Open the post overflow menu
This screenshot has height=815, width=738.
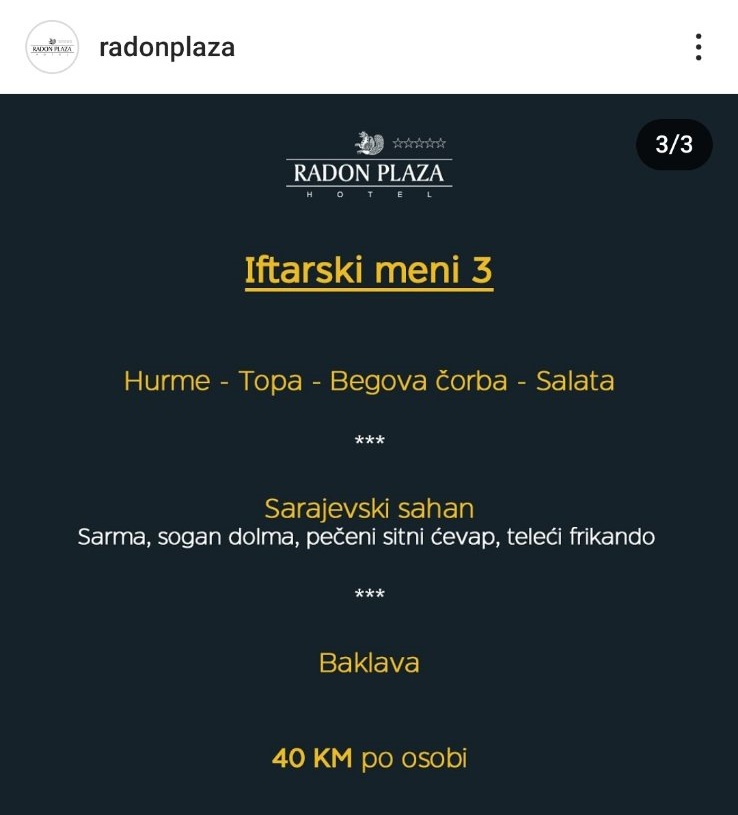coord(698,47)
